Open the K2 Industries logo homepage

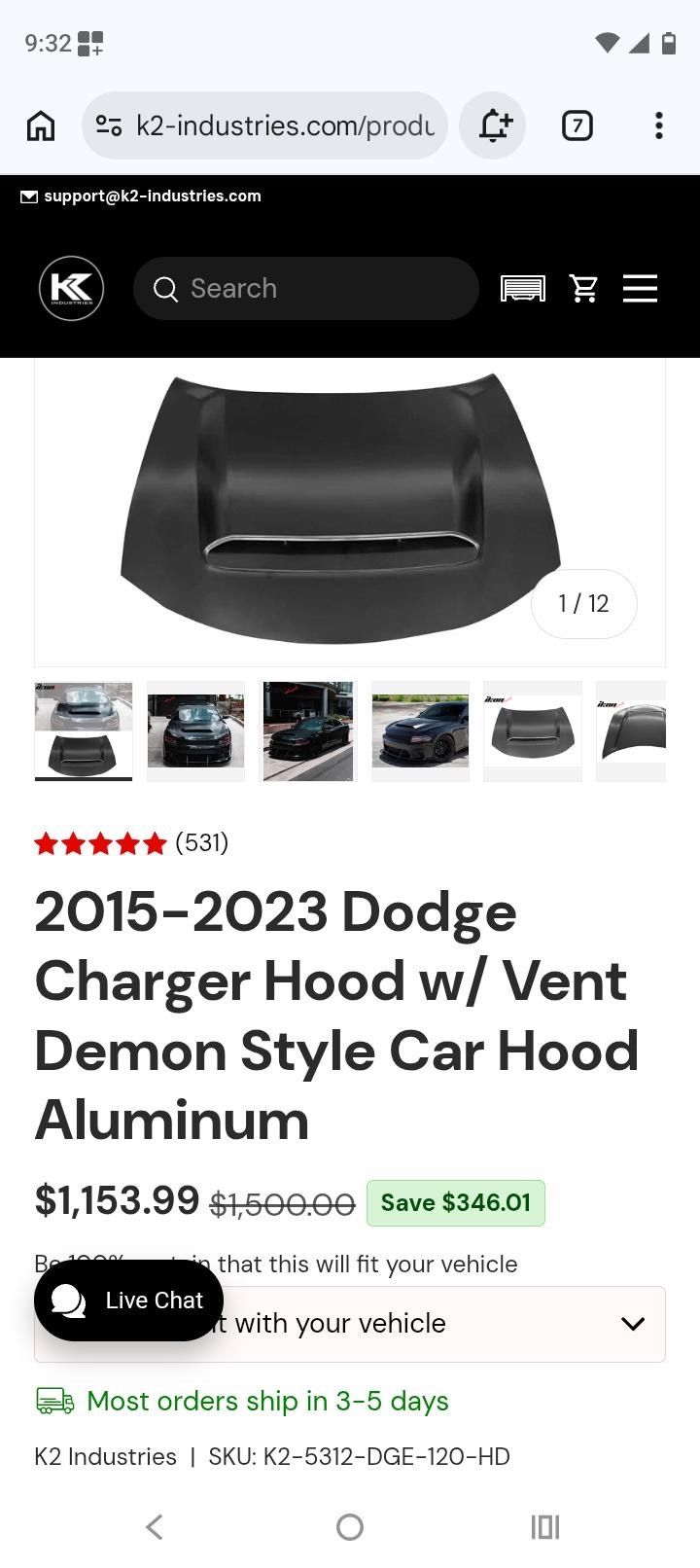71,289
